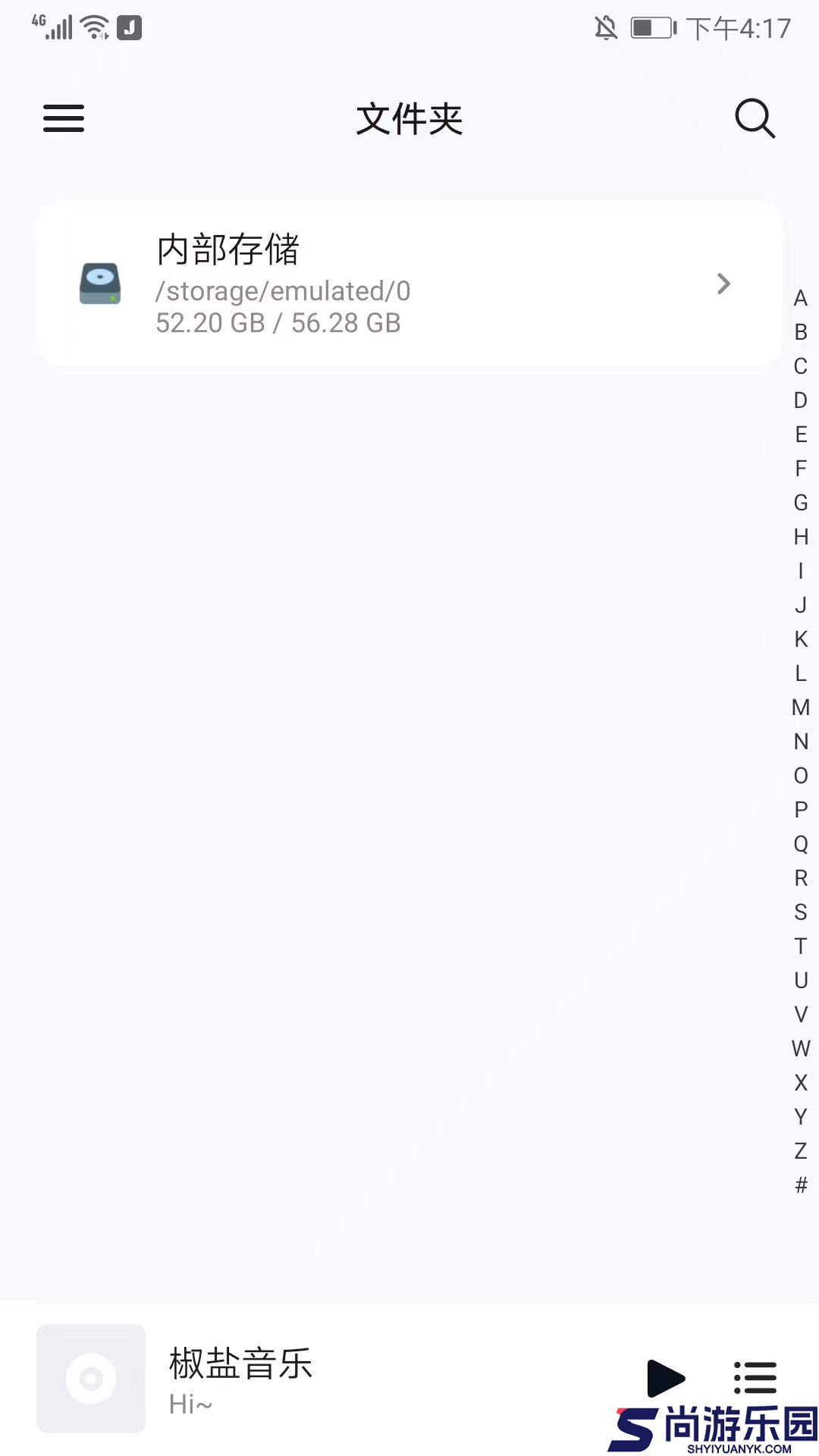Screen dimensions: 819x1456
Task: Jump to letter Z in index
Action: [x=801, y=1151]
